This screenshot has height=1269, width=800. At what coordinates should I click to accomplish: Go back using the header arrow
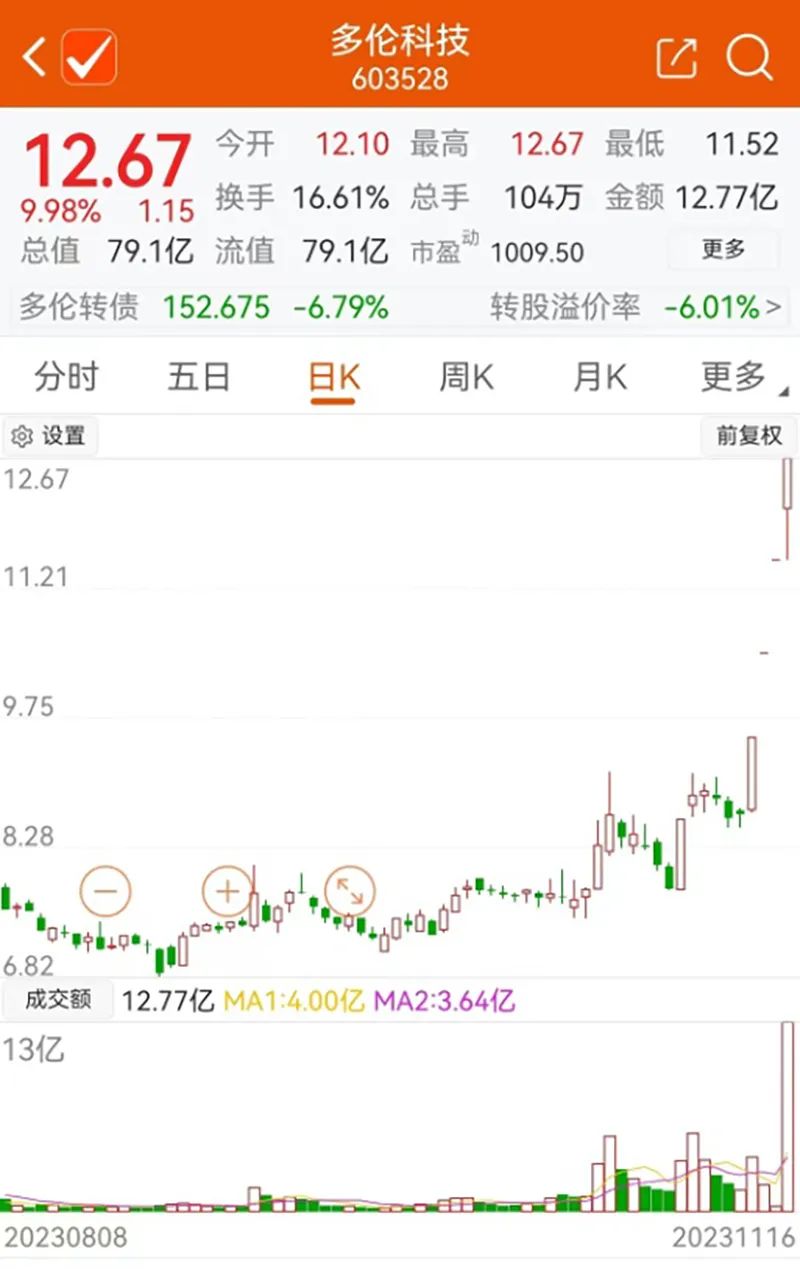pyautogui.click(x=34, y=57)
